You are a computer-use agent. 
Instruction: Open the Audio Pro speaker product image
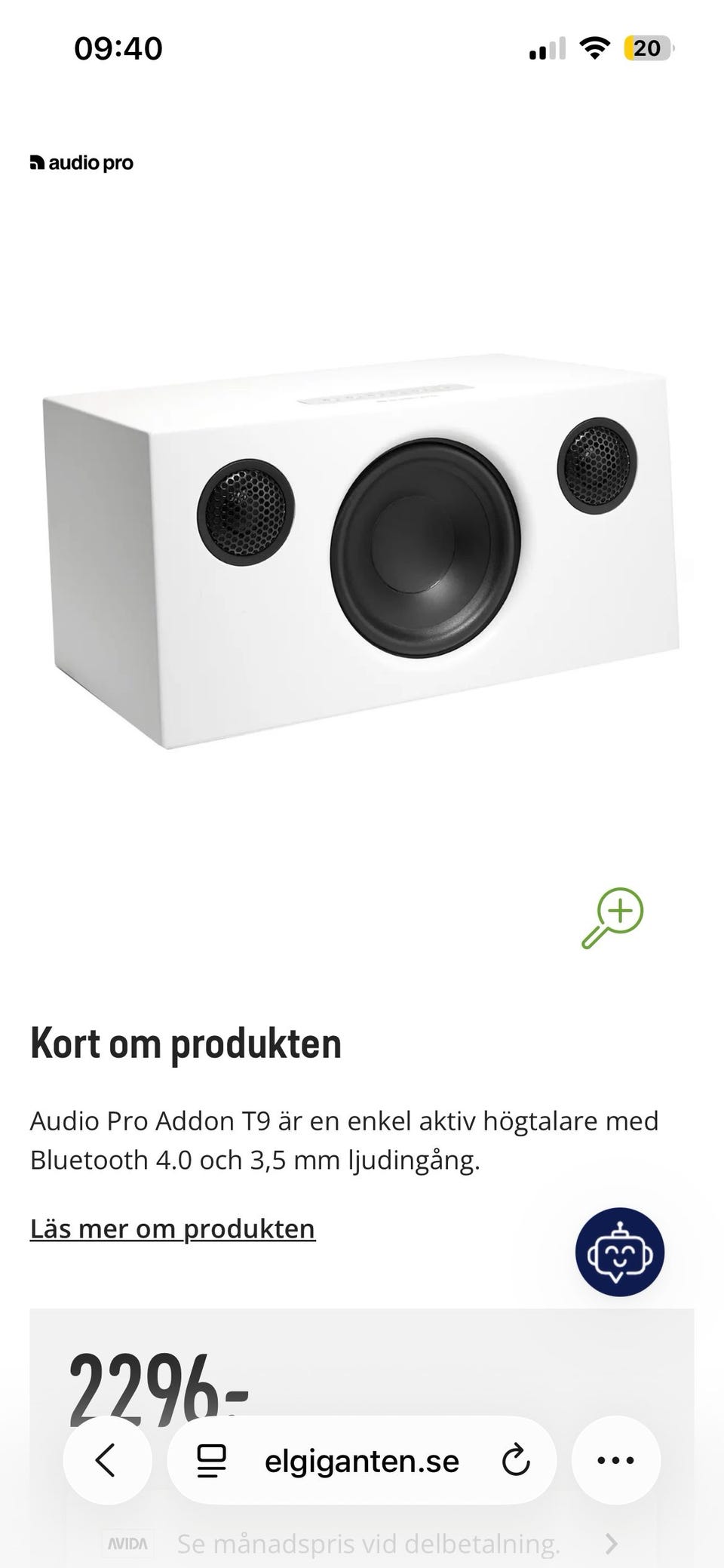pos(361,551)
